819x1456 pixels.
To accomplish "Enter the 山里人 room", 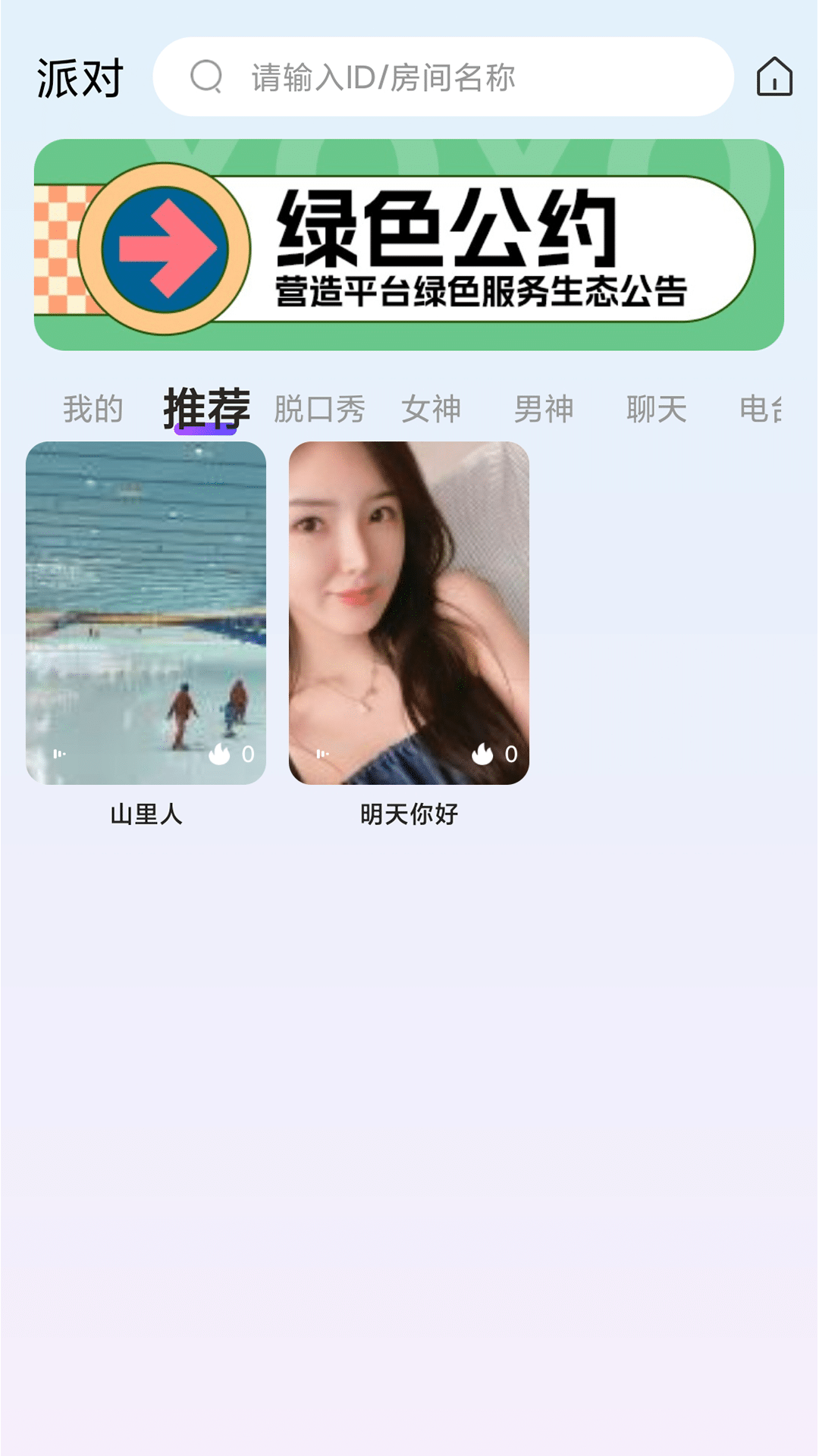I will (x=146, y=613).
